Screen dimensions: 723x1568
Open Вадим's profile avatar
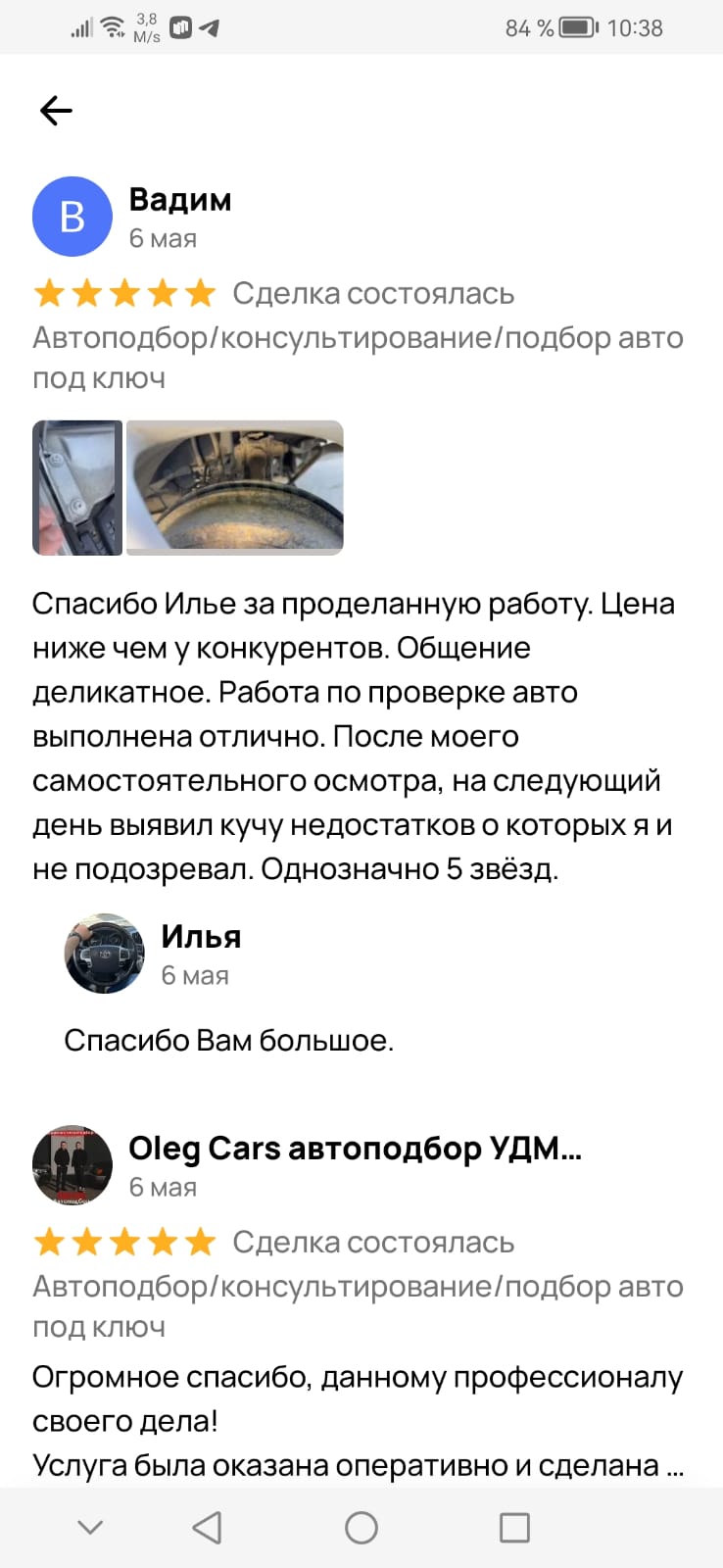[x=72, y=217]
